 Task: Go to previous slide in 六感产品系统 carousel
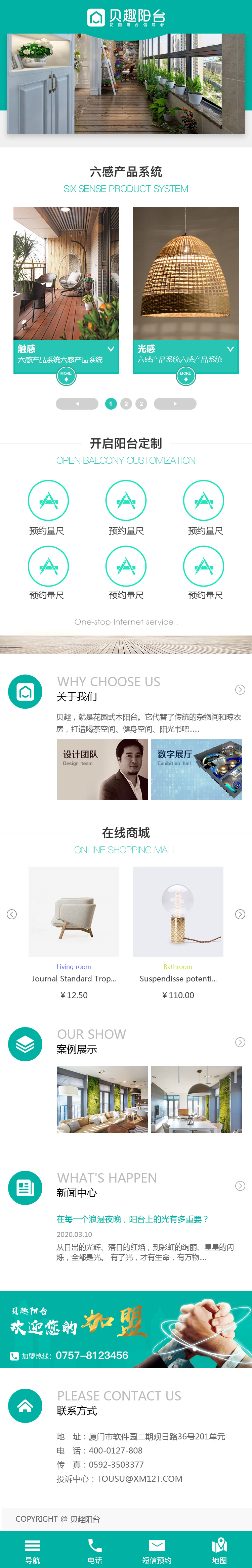point(77,404)
